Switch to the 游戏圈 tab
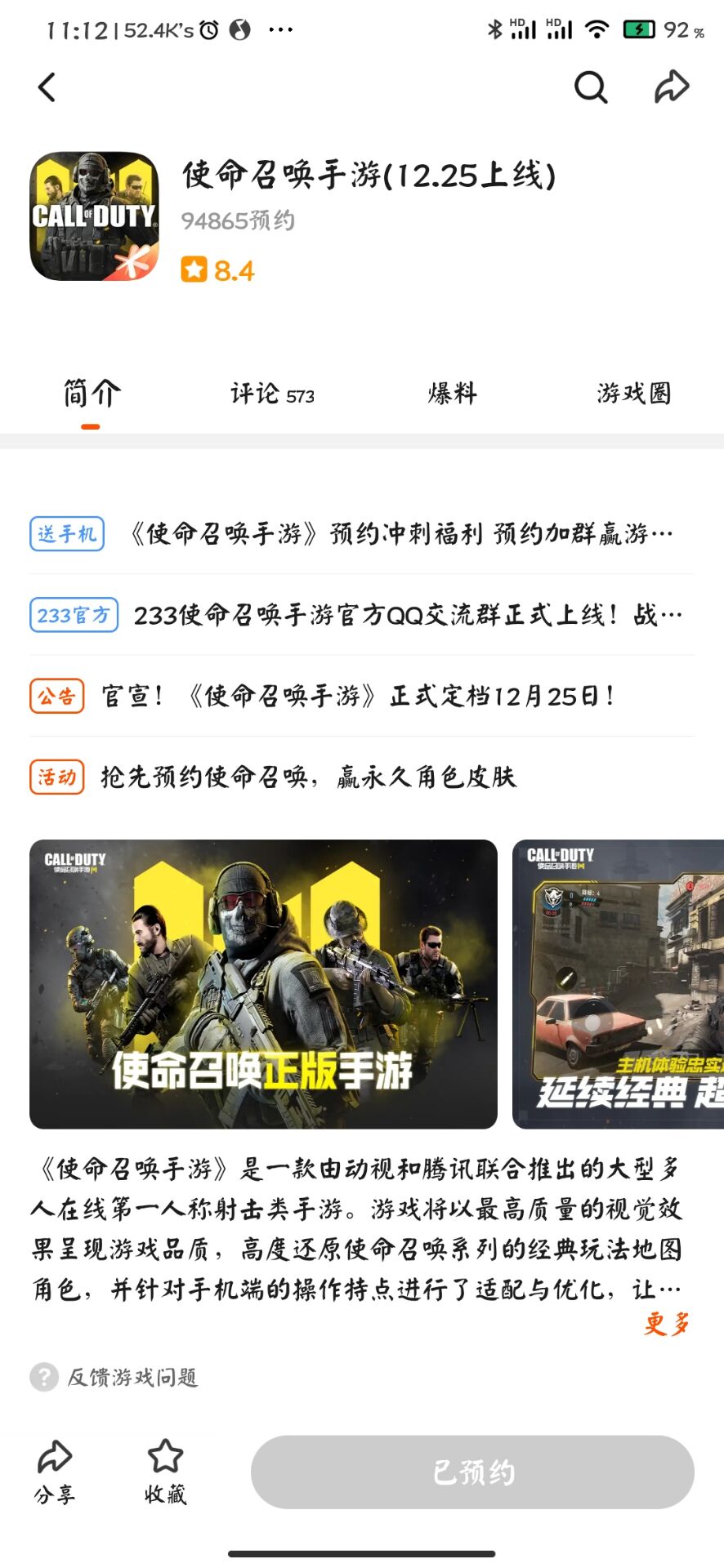The image size is (724, 1568). (x=633, y=394)
